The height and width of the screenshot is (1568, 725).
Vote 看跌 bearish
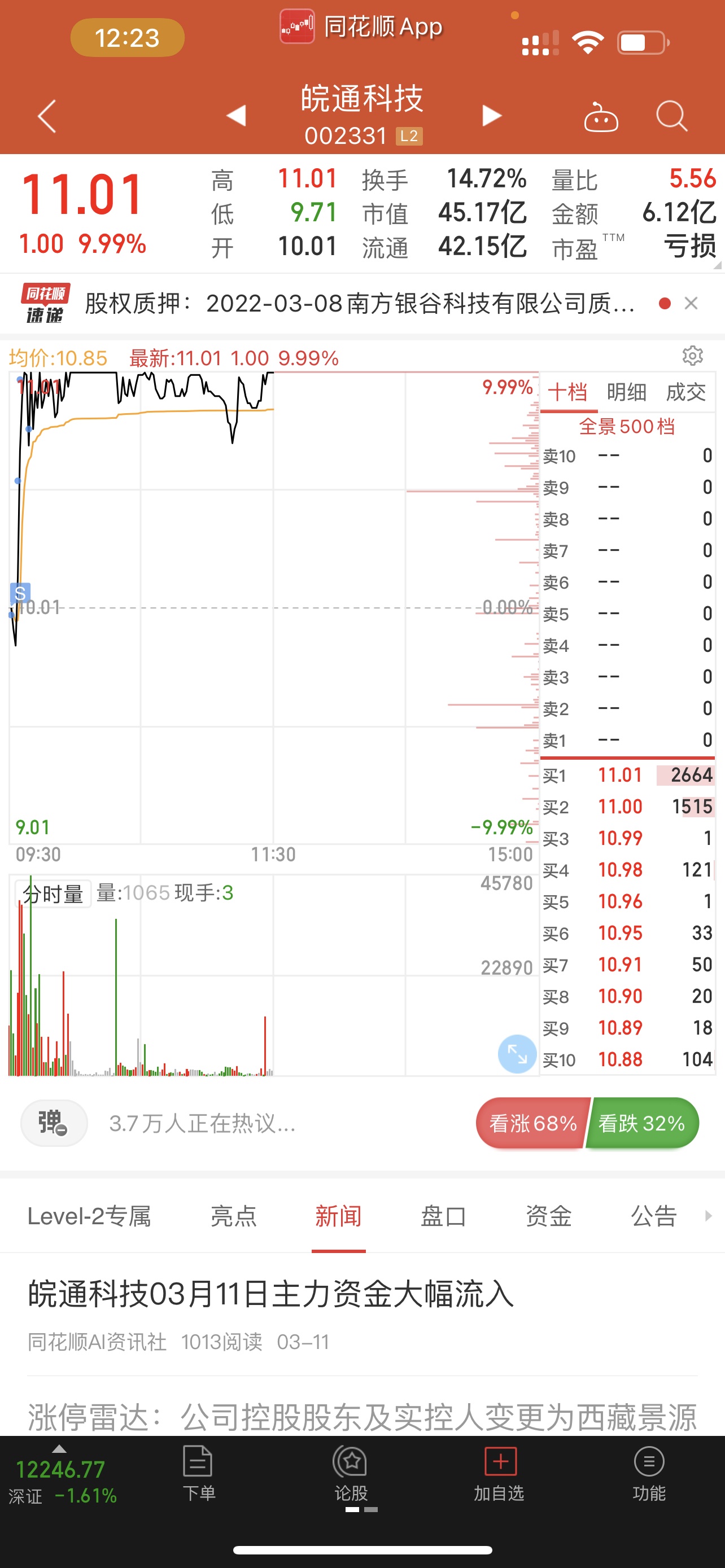643,1123
